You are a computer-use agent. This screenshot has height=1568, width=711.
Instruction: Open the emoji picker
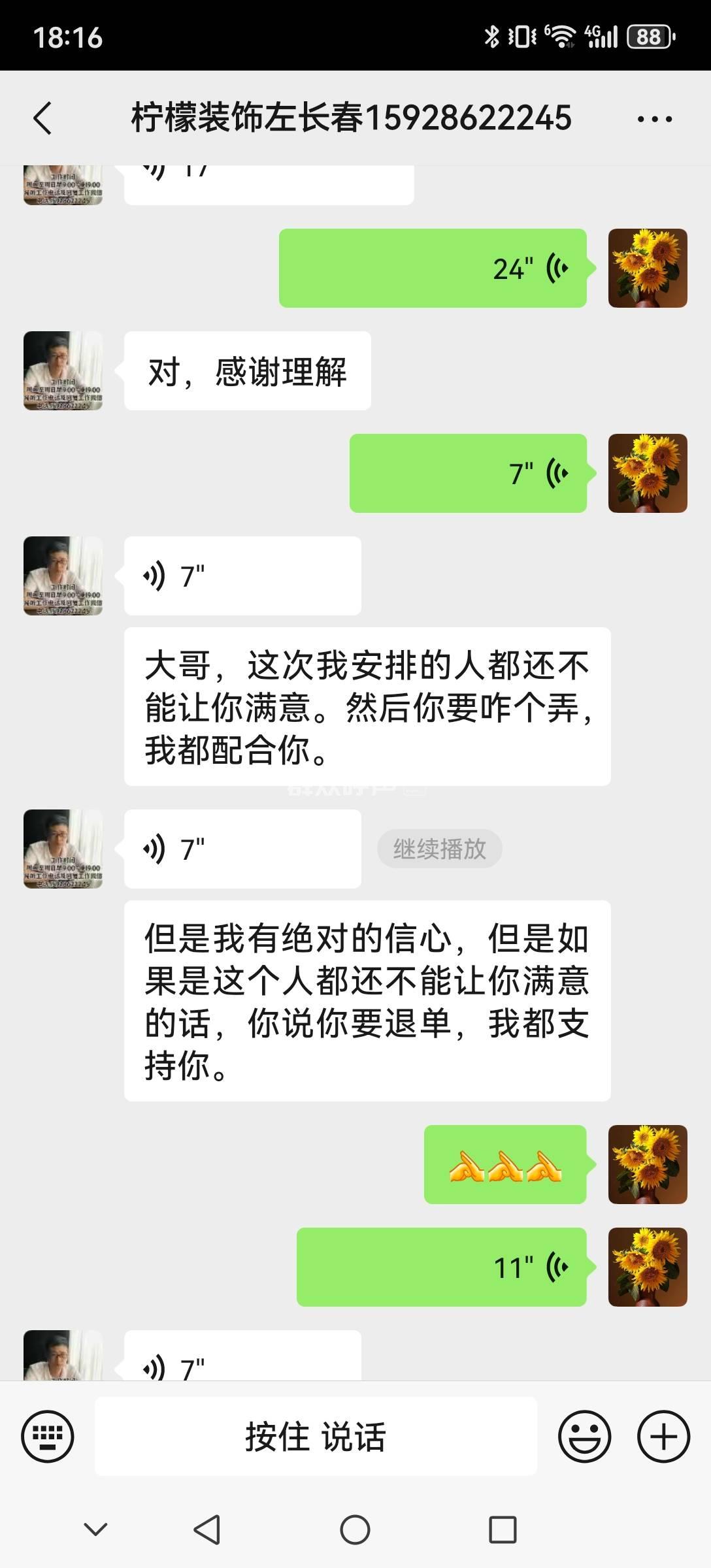pos(584,1437)
